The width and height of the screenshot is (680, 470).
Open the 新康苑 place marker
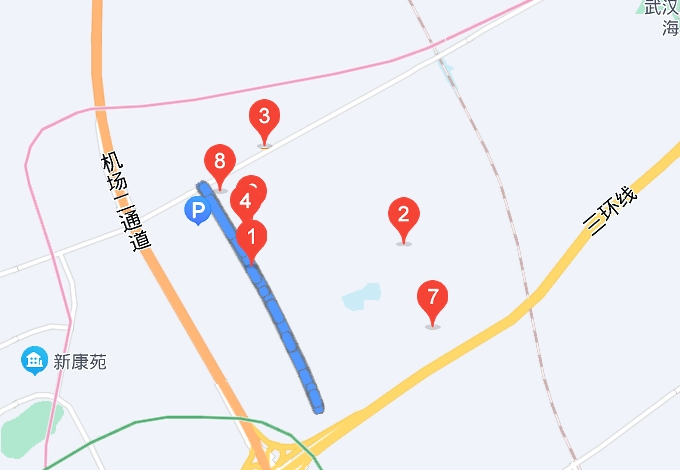(x=35, y=360)
